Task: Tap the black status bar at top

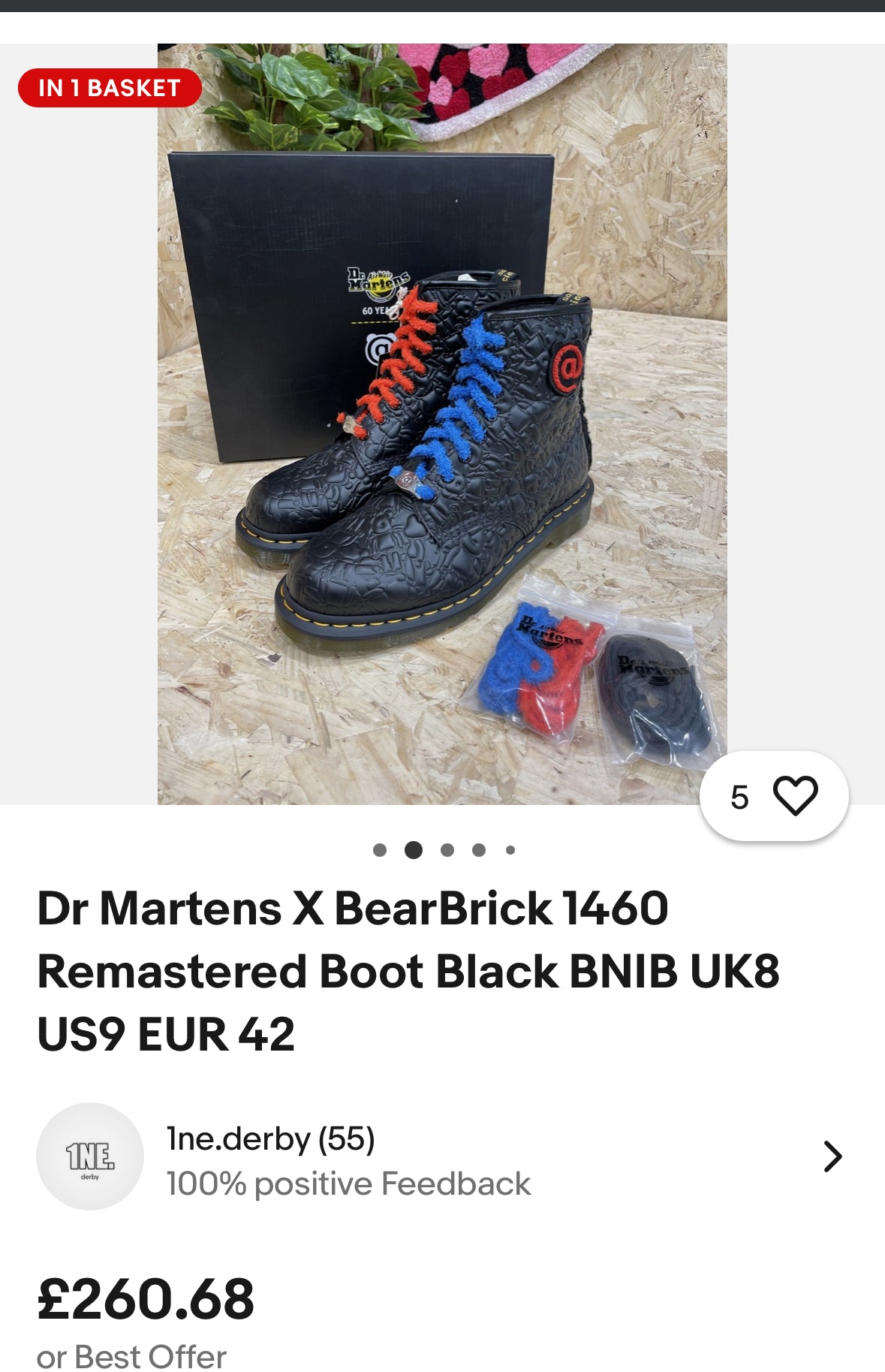Action: point(442,9)
